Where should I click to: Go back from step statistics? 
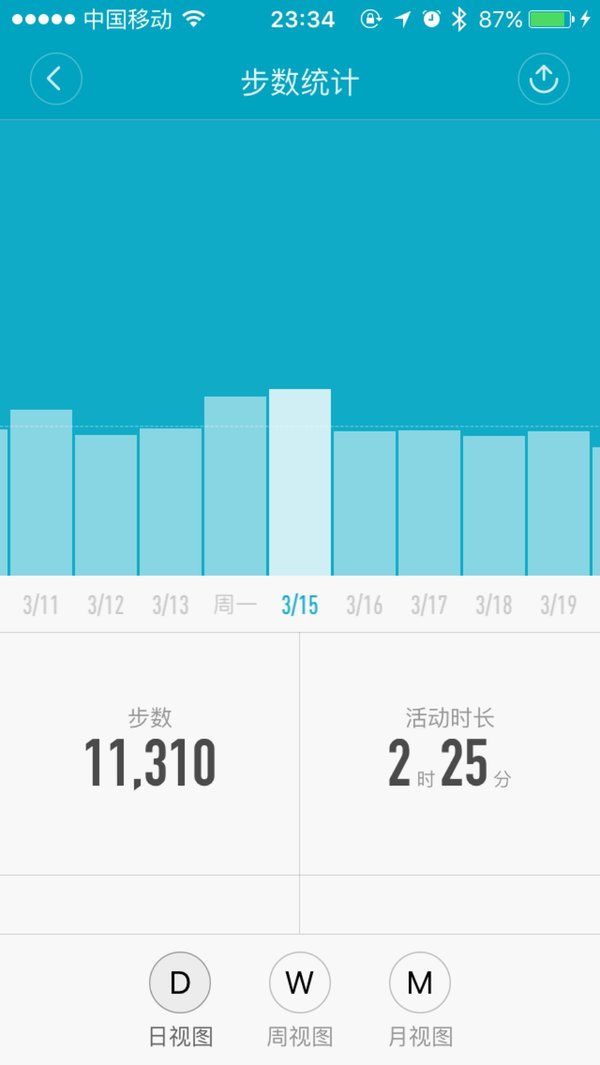(x=56, y=79)
